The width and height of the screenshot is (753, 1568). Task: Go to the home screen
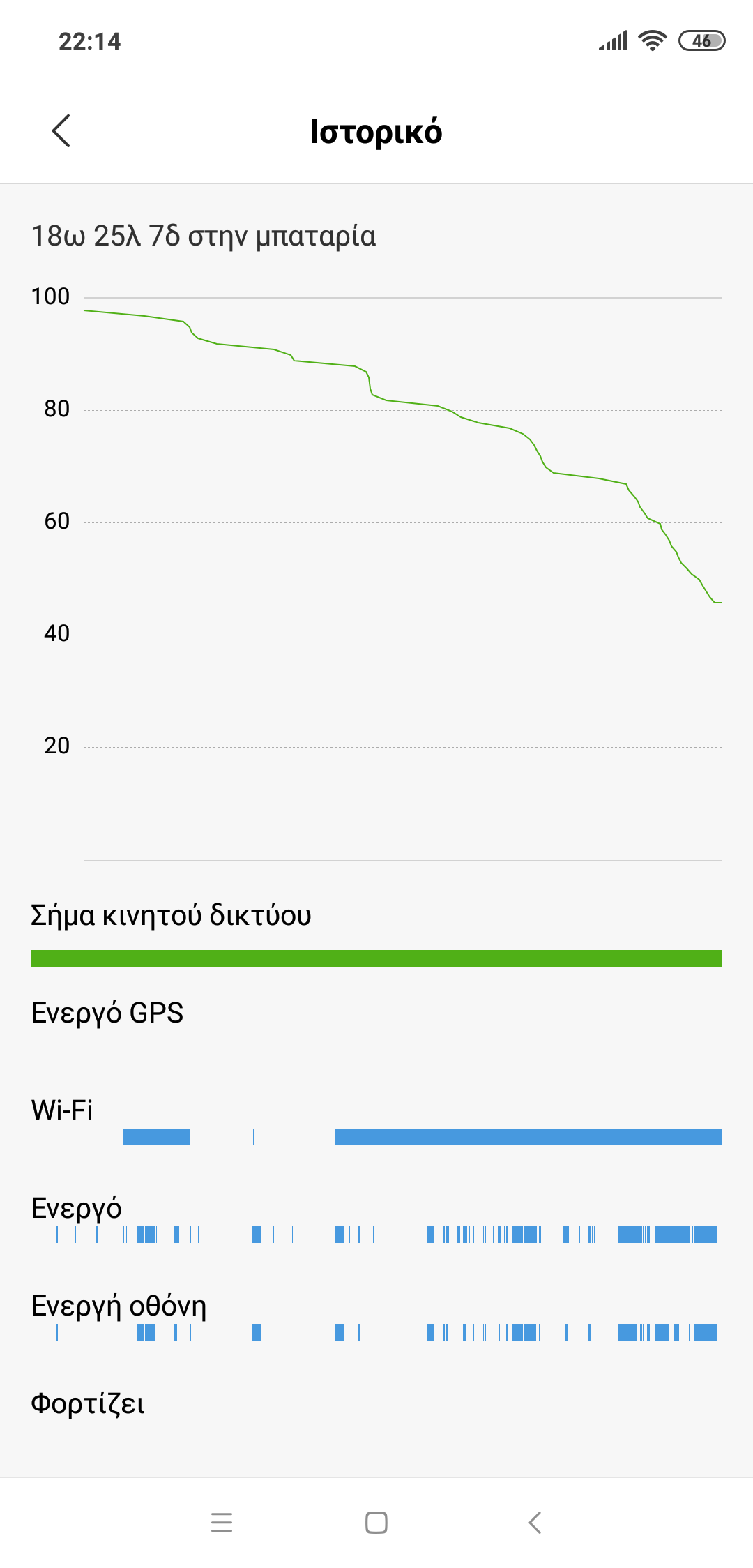376,1522
